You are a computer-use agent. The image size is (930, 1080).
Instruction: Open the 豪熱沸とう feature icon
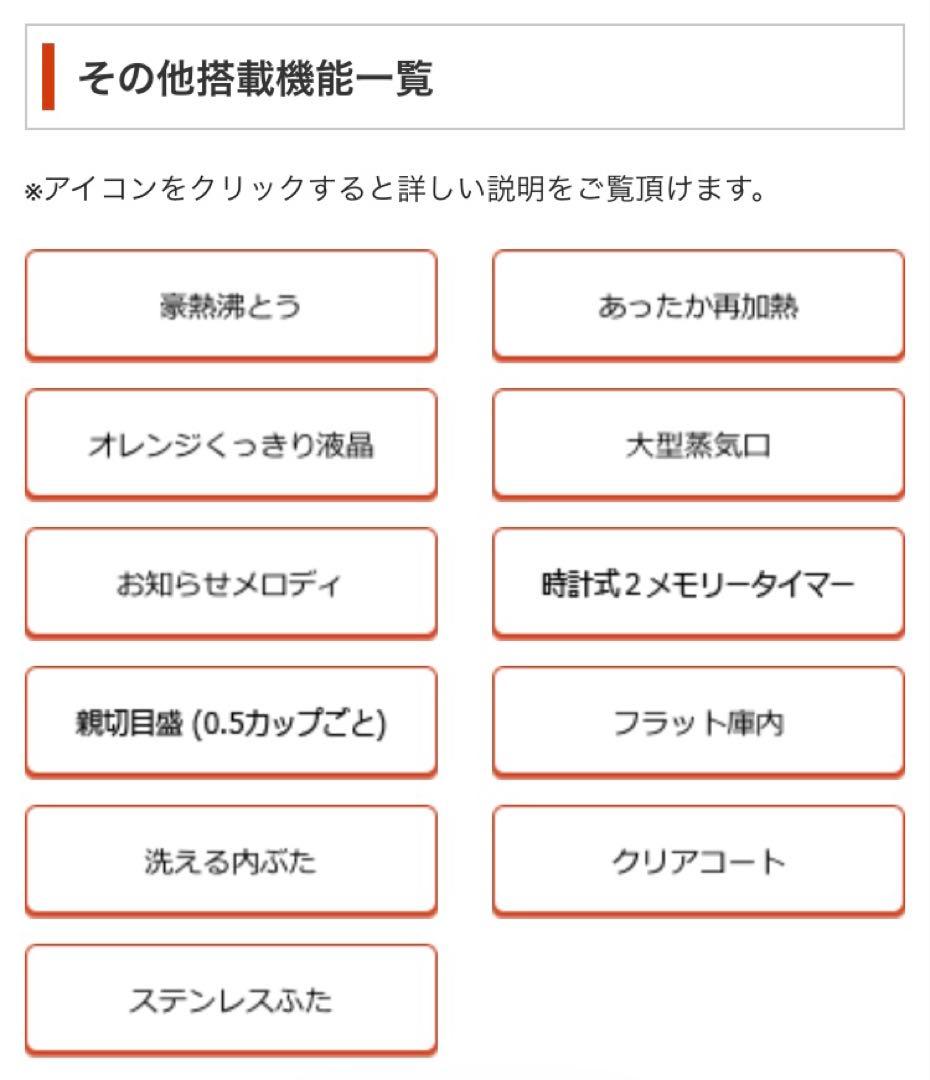coord(230,305)
